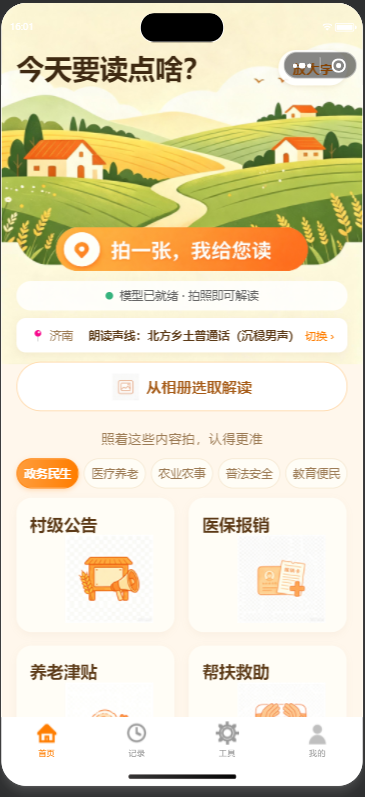The image size is (365, 797).
Task: Choose 从相册选取解读 to pick an album photo
Action: [182, 387]
